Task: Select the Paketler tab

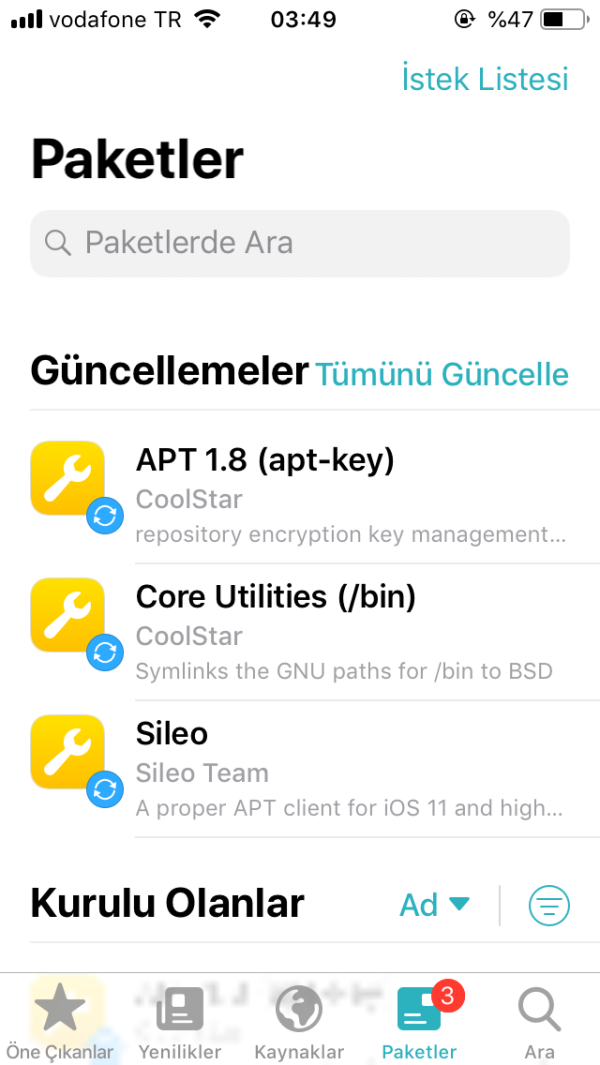Action: 420,1022
